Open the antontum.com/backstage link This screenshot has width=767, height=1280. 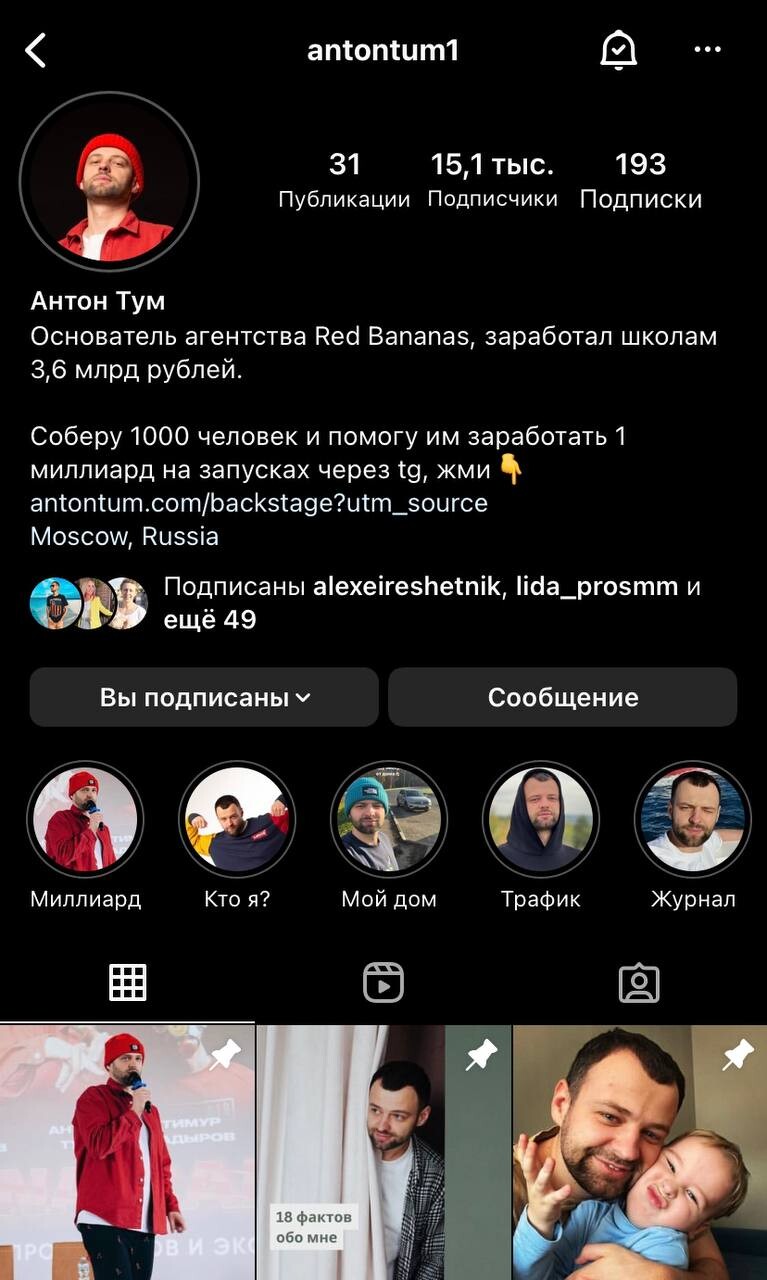(x=259, y=503)
